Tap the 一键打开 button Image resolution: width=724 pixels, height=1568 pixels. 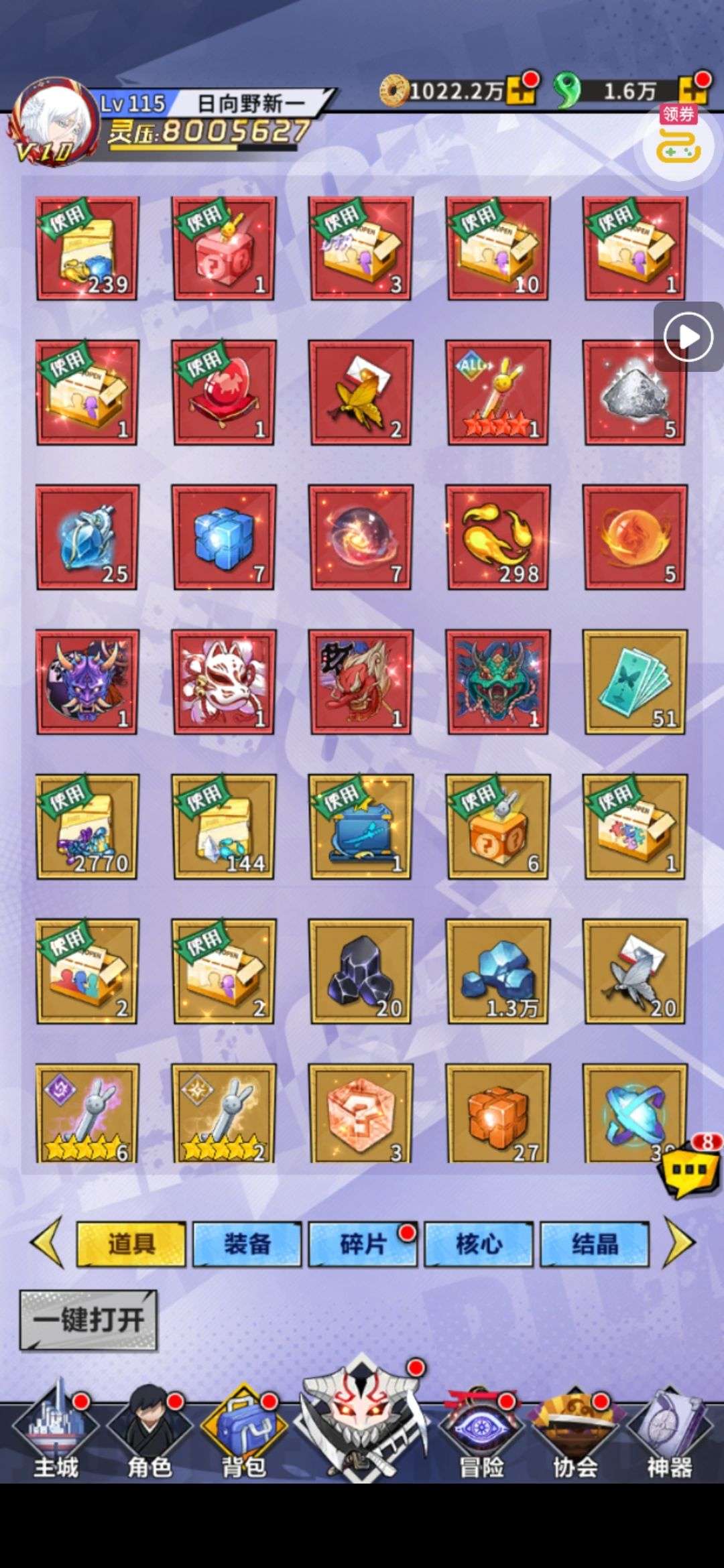point(88,1320)
